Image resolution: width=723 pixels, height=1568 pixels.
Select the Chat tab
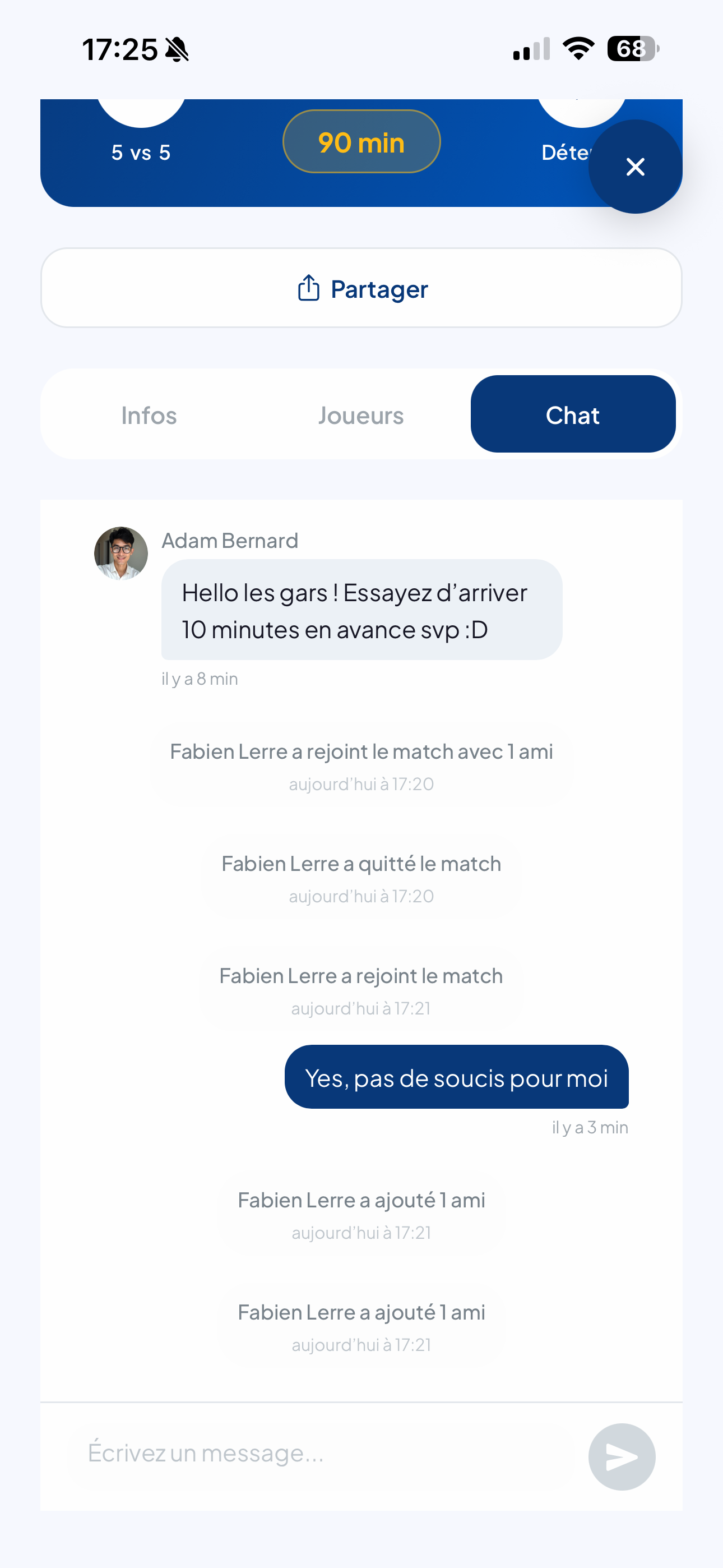point(573,414)
